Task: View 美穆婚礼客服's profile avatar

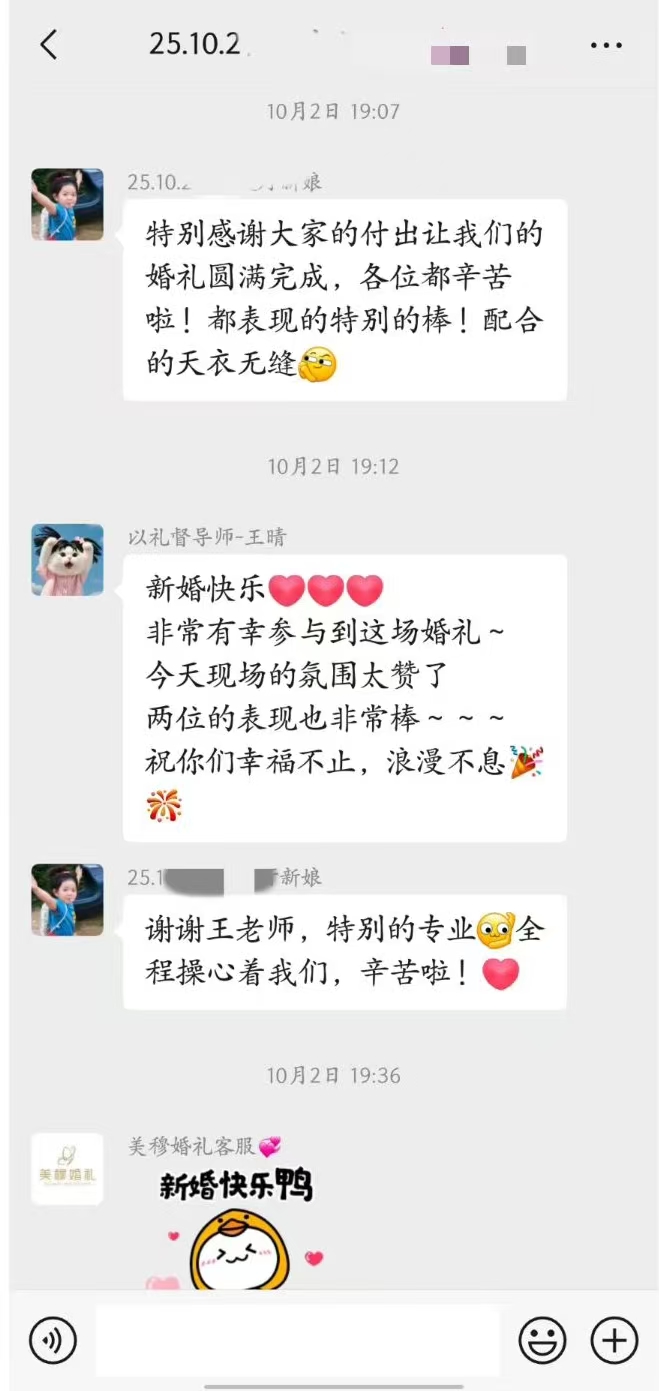Action: [x=67, y=1168]
